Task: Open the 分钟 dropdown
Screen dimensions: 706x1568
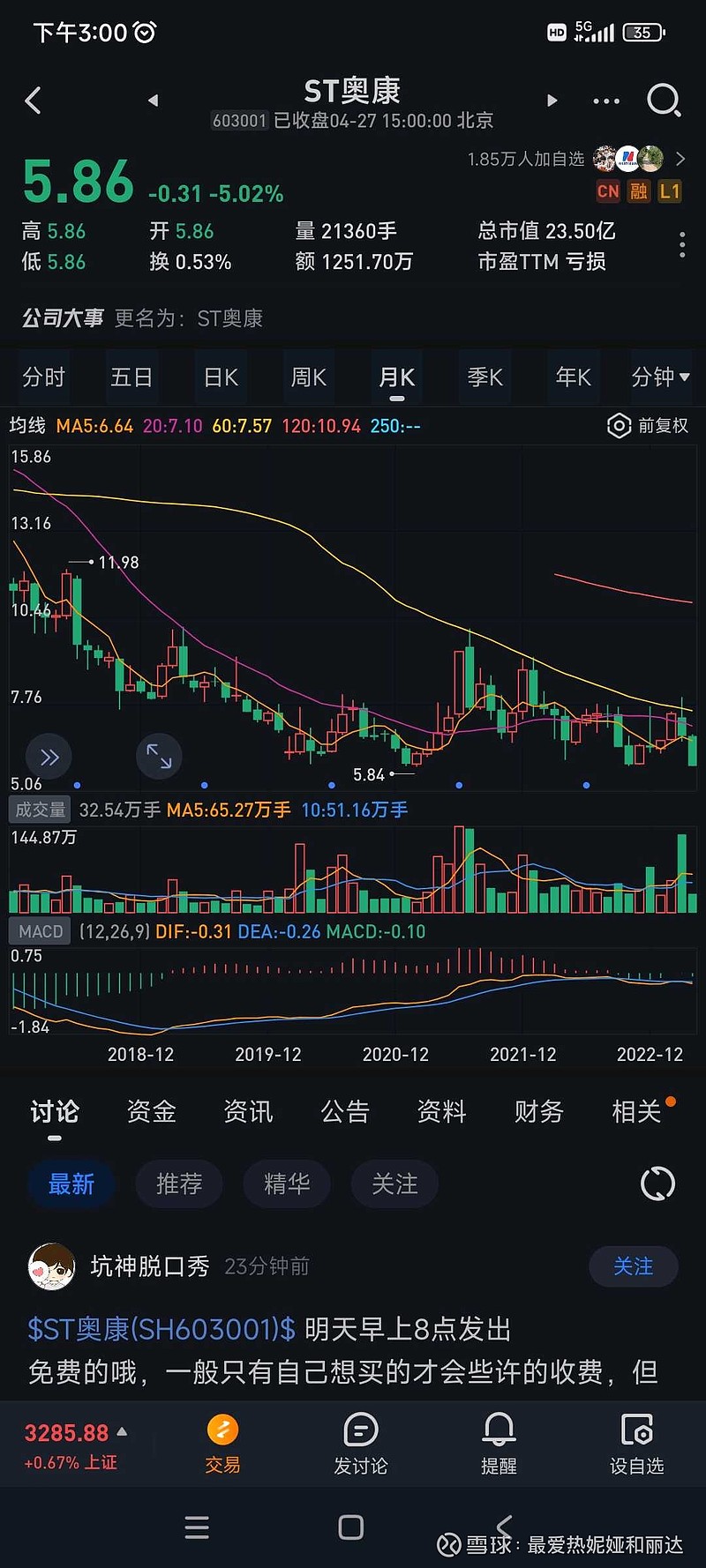Action: pyautogui.click(x=660, y=377)
